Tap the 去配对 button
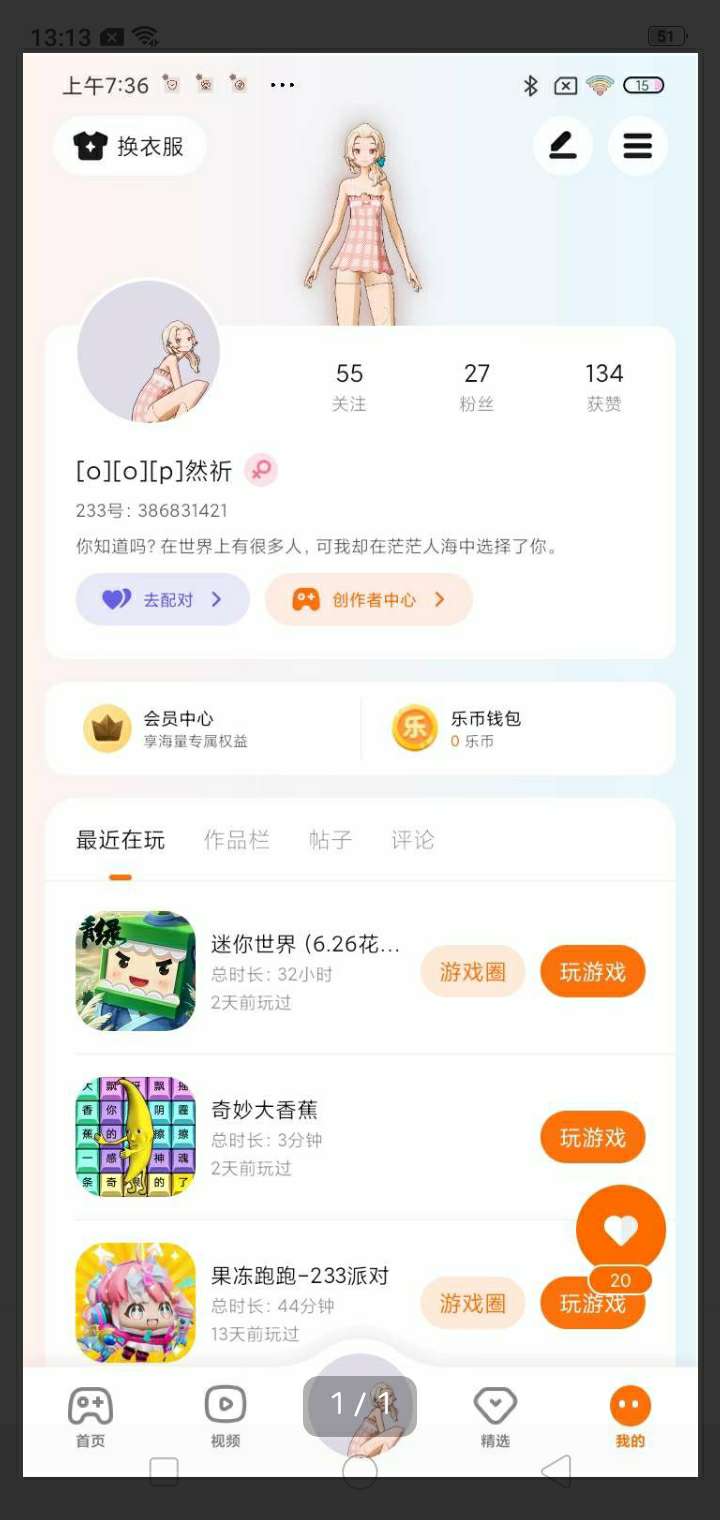 pyautogui.click(x=163, y=599)
